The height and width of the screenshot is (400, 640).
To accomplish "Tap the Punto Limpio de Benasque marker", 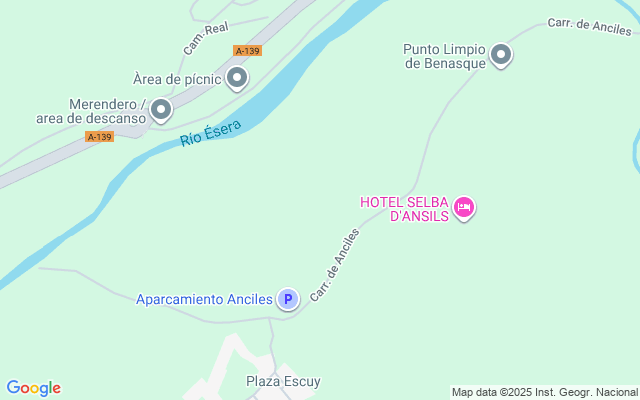I will (x=501, y=55).
